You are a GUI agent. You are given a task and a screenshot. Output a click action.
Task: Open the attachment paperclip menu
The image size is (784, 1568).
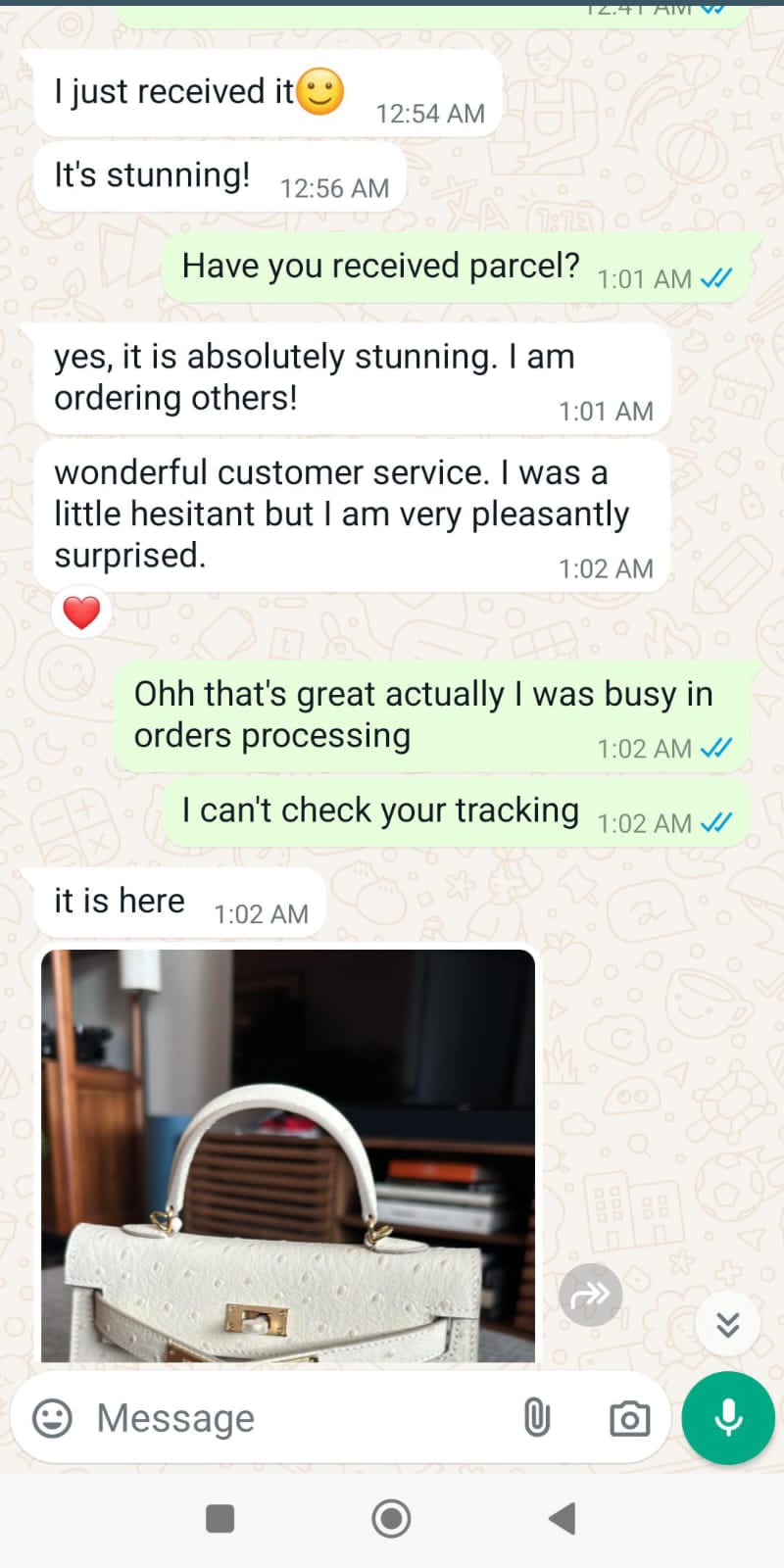point(536,1418)
